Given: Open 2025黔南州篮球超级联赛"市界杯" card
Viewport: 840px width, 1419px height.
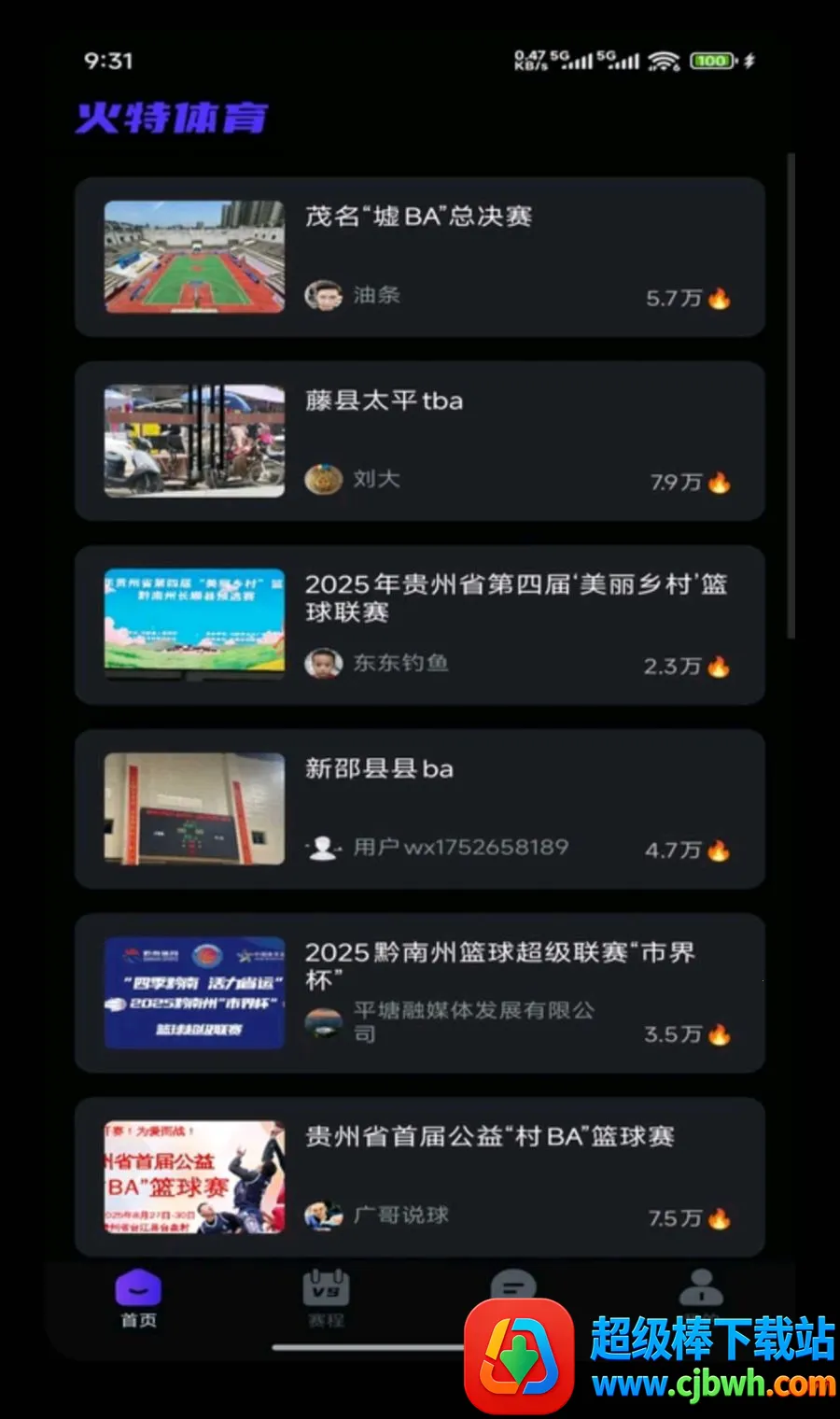Looking at the screenshot, I should tap(420, 992).
